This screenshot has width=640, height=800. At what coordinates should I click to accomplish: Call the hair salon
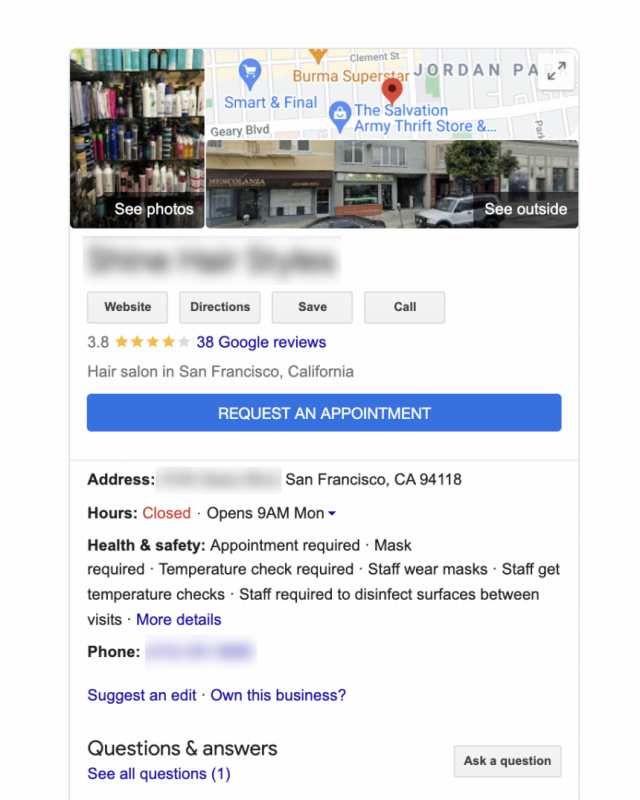coord(404,307)
